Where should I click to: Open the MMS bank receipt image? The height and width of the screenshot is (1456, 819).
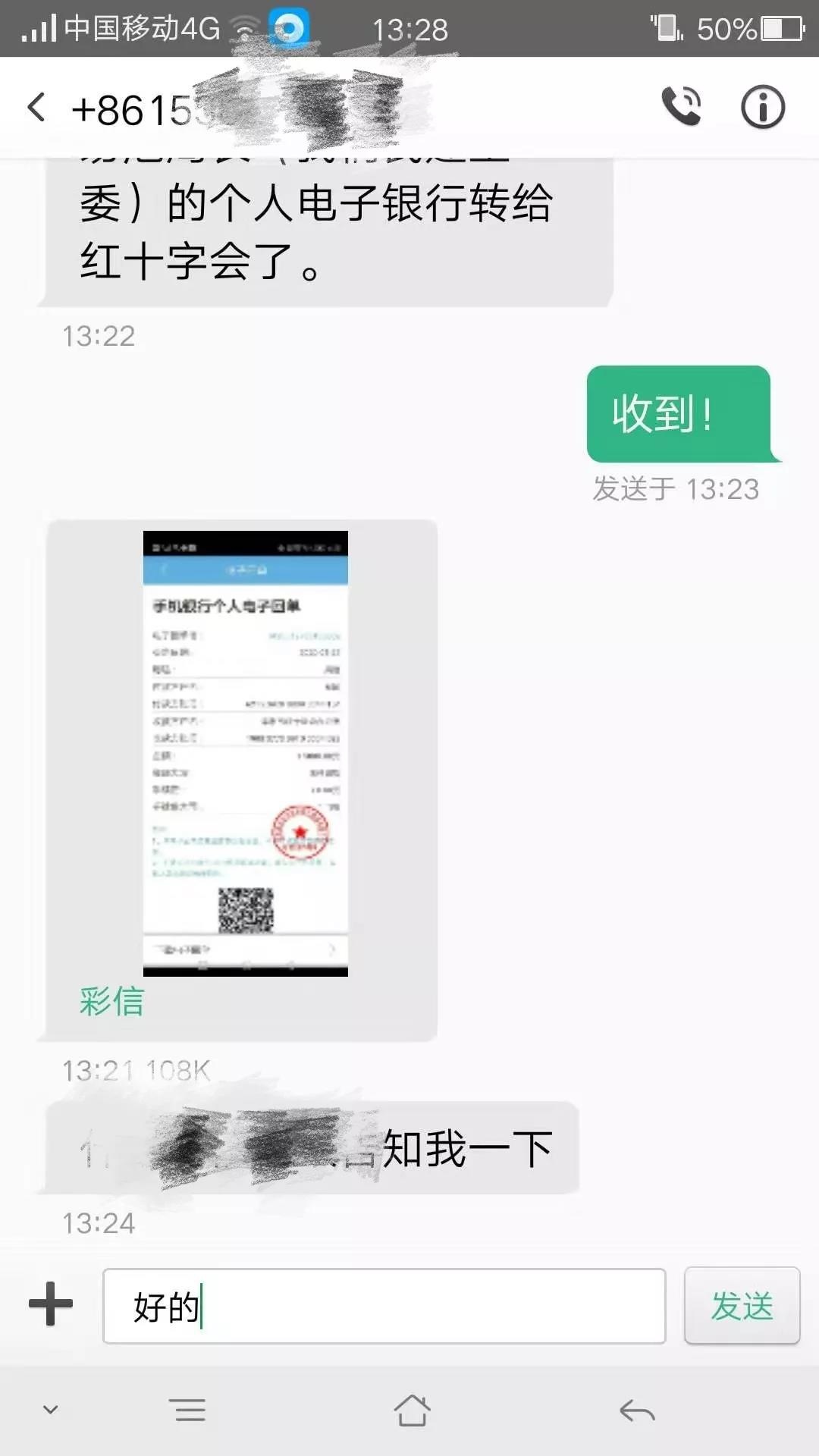coord(245,753)
